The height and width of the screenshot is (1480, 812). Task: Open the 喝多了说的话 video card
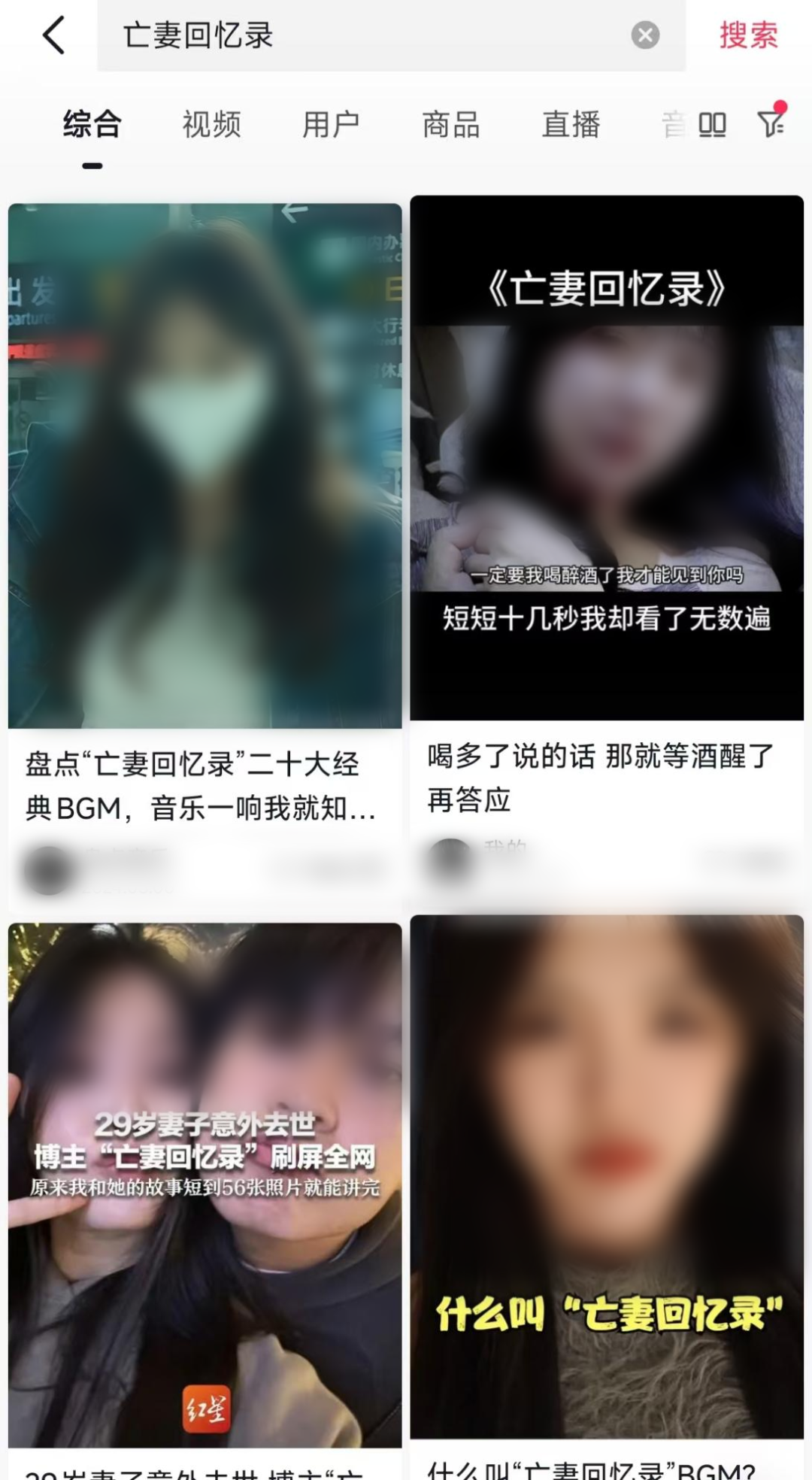pos(606,459)
